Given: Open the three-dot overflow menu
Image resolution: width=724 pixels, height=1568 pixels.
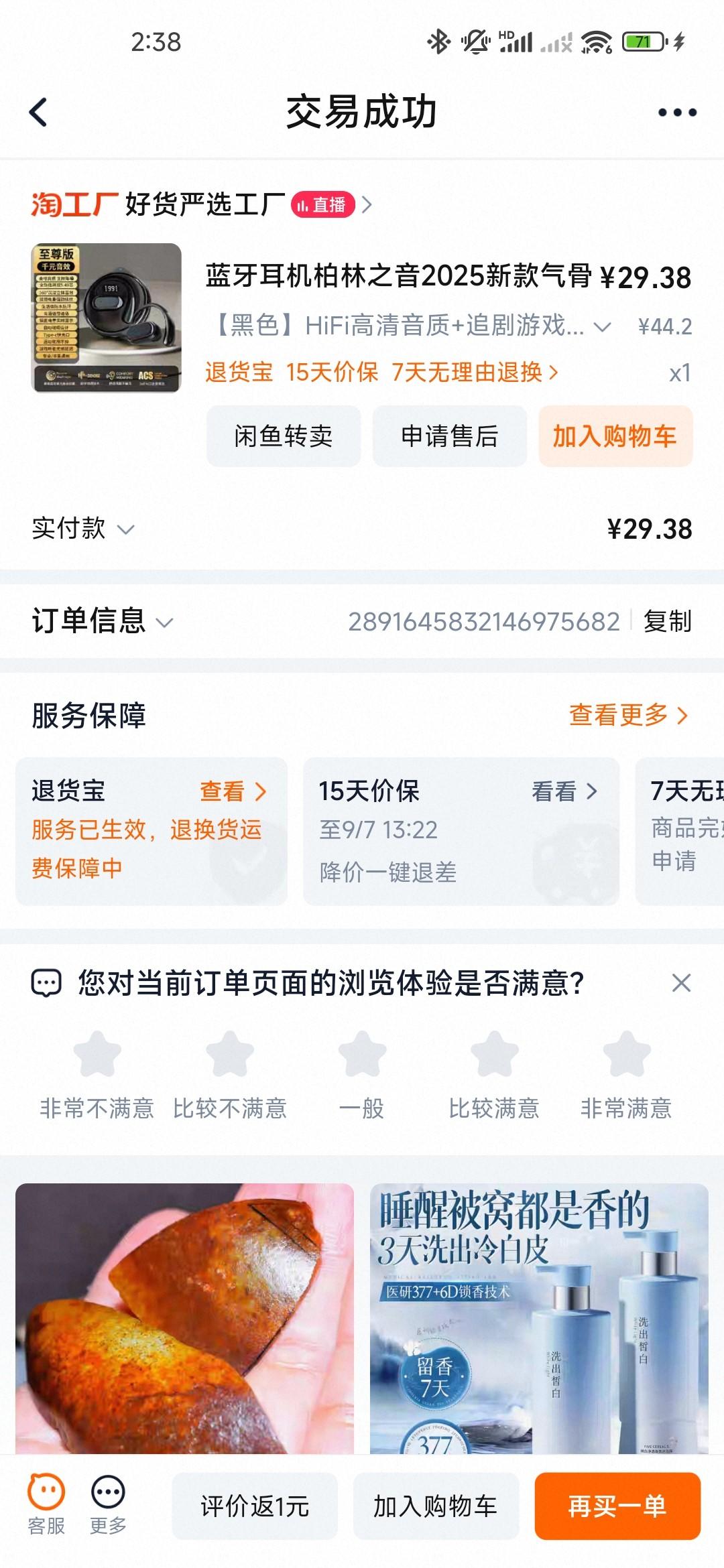Looking at the screenshot, I should pos(677,113).
